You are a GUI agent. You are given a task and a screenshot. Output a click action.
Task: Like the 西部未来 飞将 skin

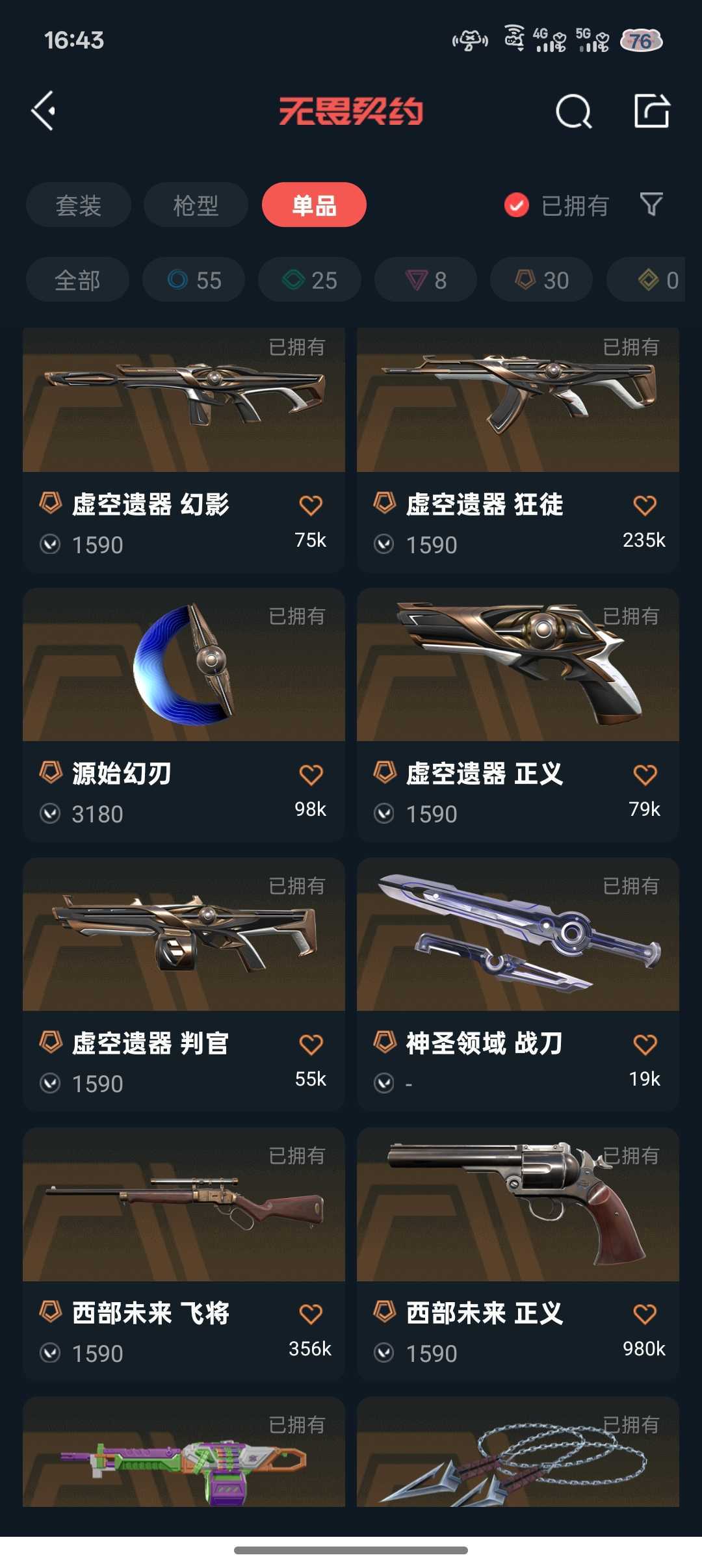[311, 1314]
